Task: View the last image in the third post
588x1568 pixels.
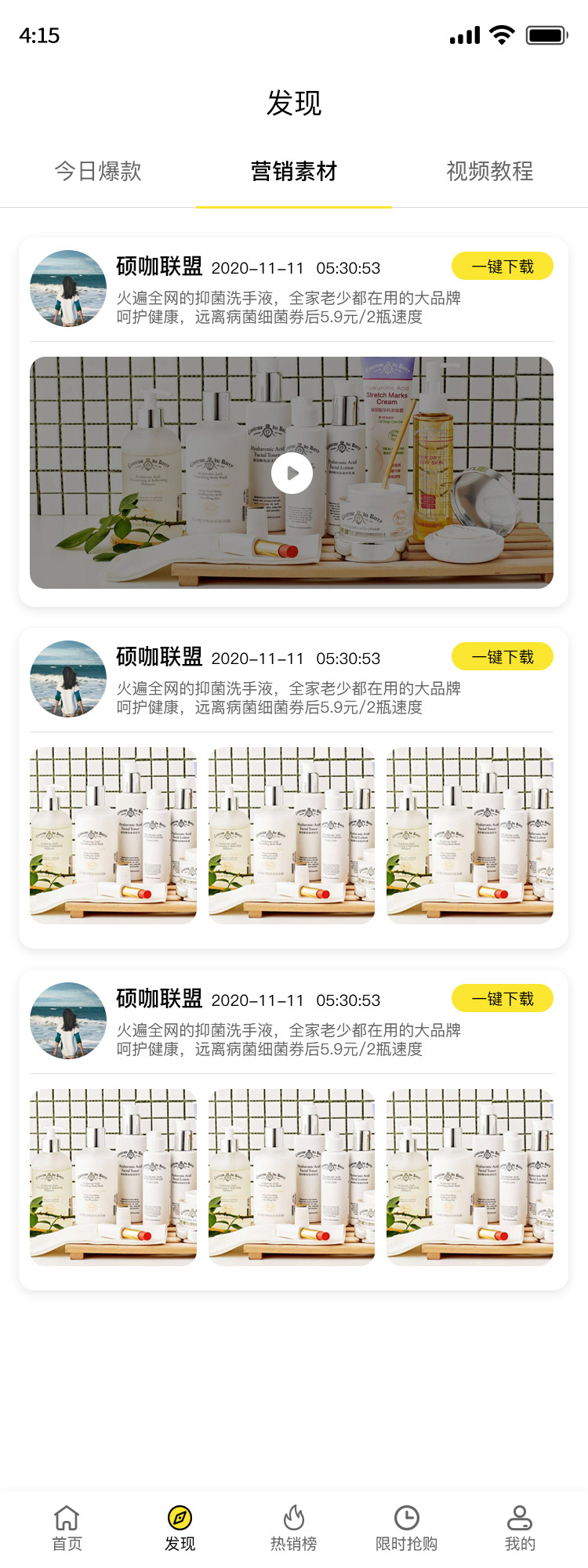Action: (x=470, y=1177)
